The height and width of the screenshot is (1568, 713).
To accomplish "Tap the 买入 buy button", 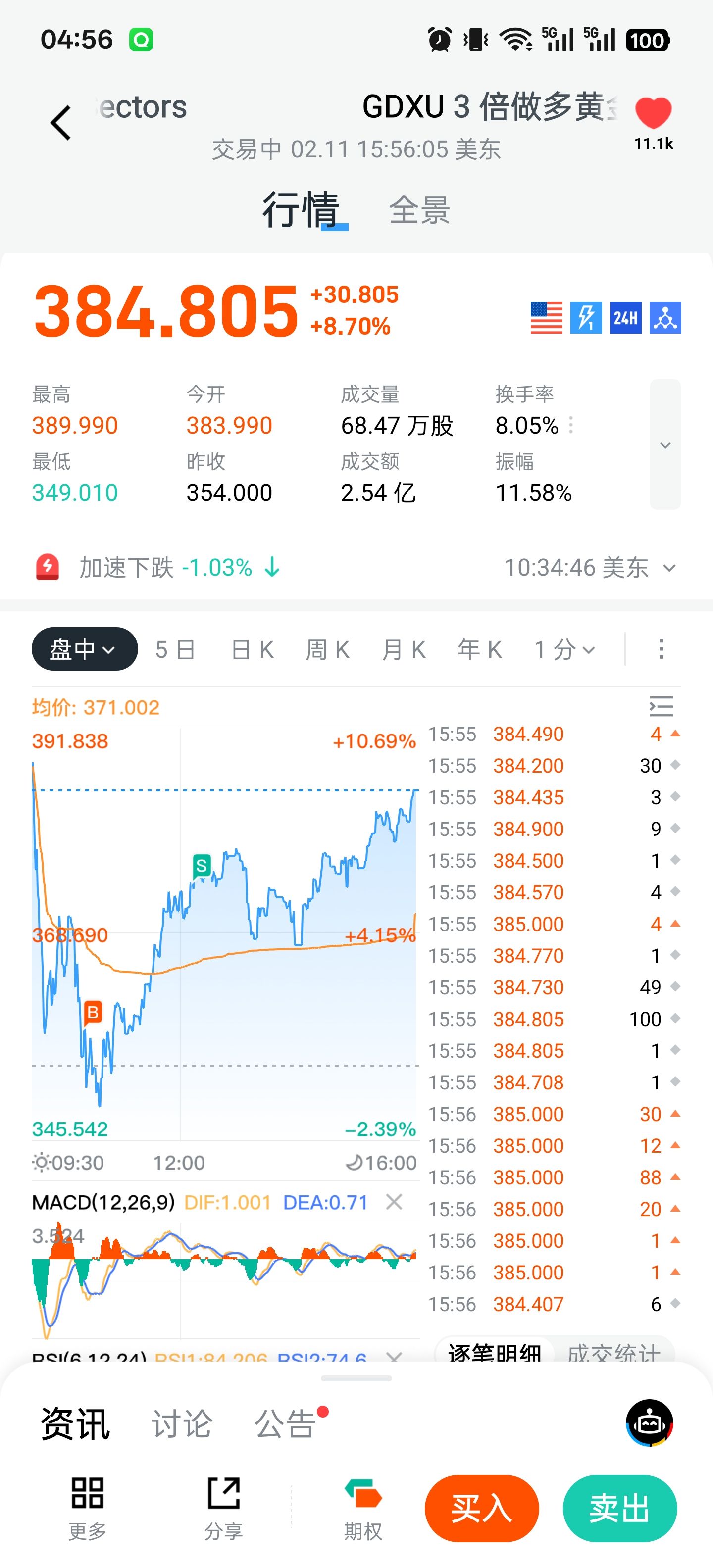I will pyautogui.click(x=482, y=1509).
